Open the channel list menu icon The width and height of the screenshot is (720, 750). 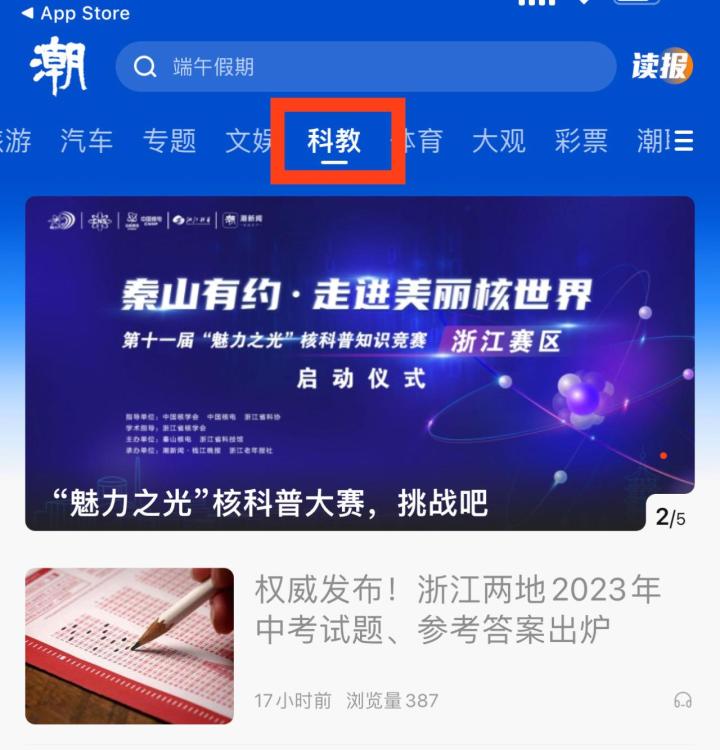[x=684, y=141]
